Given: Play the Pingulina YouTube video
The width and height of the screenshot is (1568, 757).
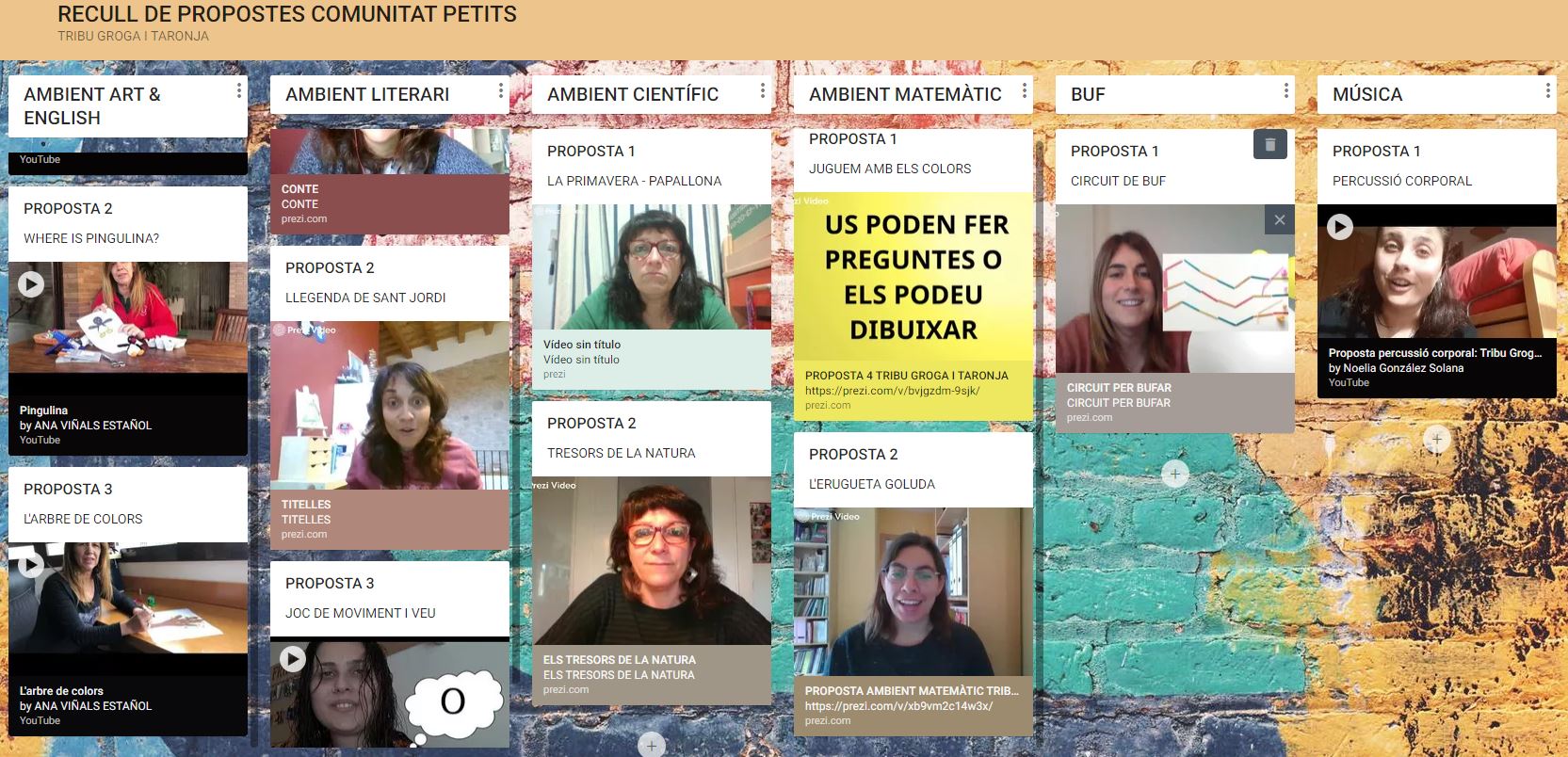Looking at the screenshot, I should (31, 283).
